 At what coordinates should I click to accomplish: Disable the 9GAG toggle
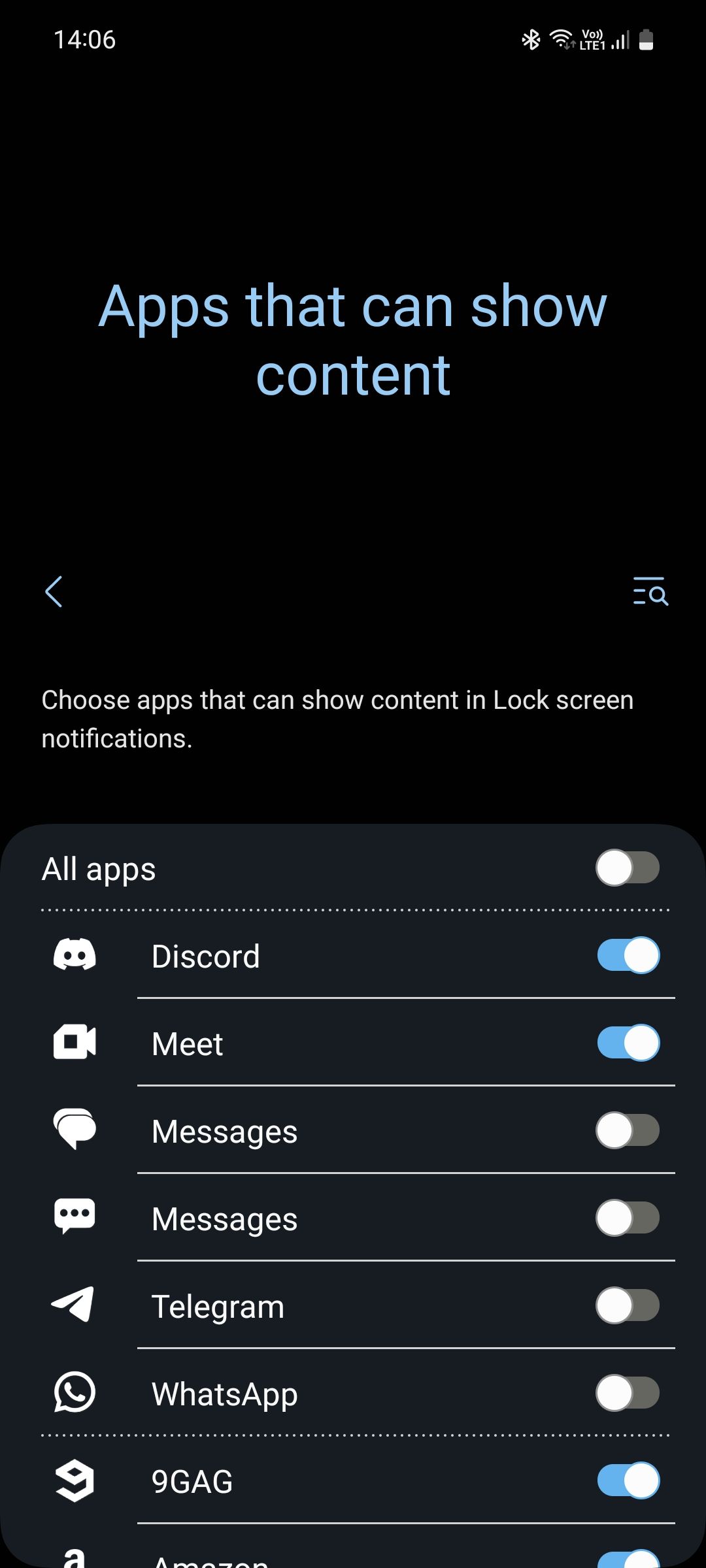(x=628, y=1481)
